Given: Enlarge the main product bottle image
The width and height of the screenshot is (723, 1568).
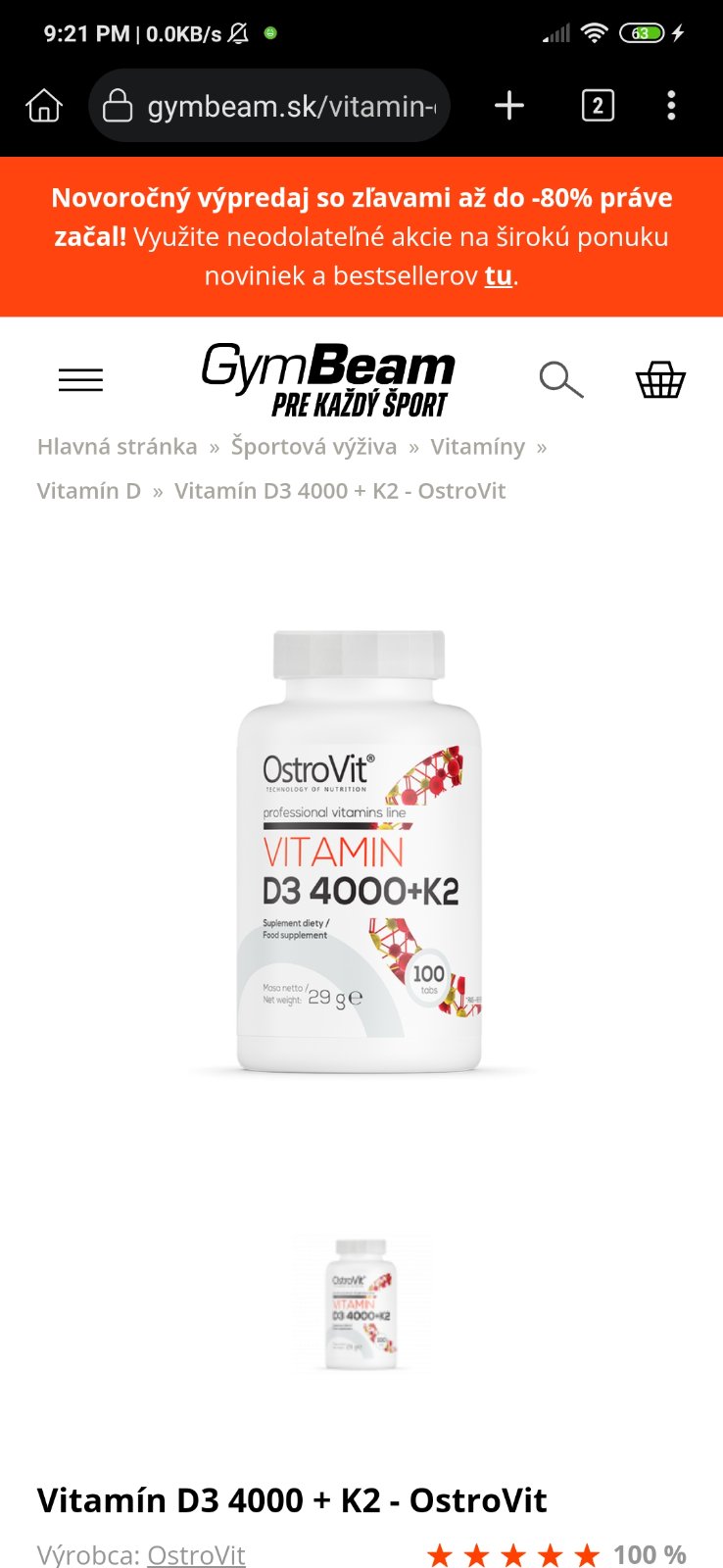Looking at the screenshot, I should point(360,851).
